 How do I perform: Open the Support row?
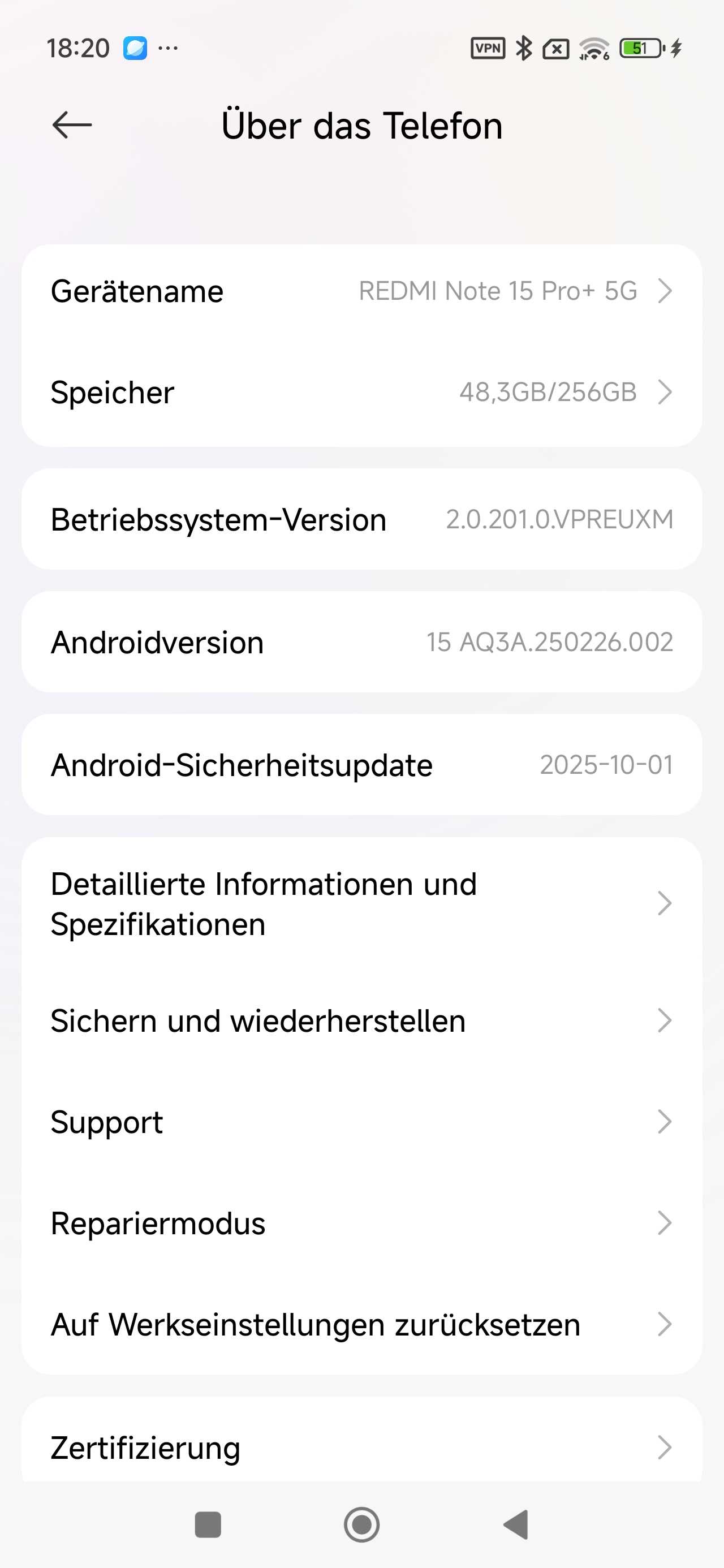click(x=361, y=1122)
